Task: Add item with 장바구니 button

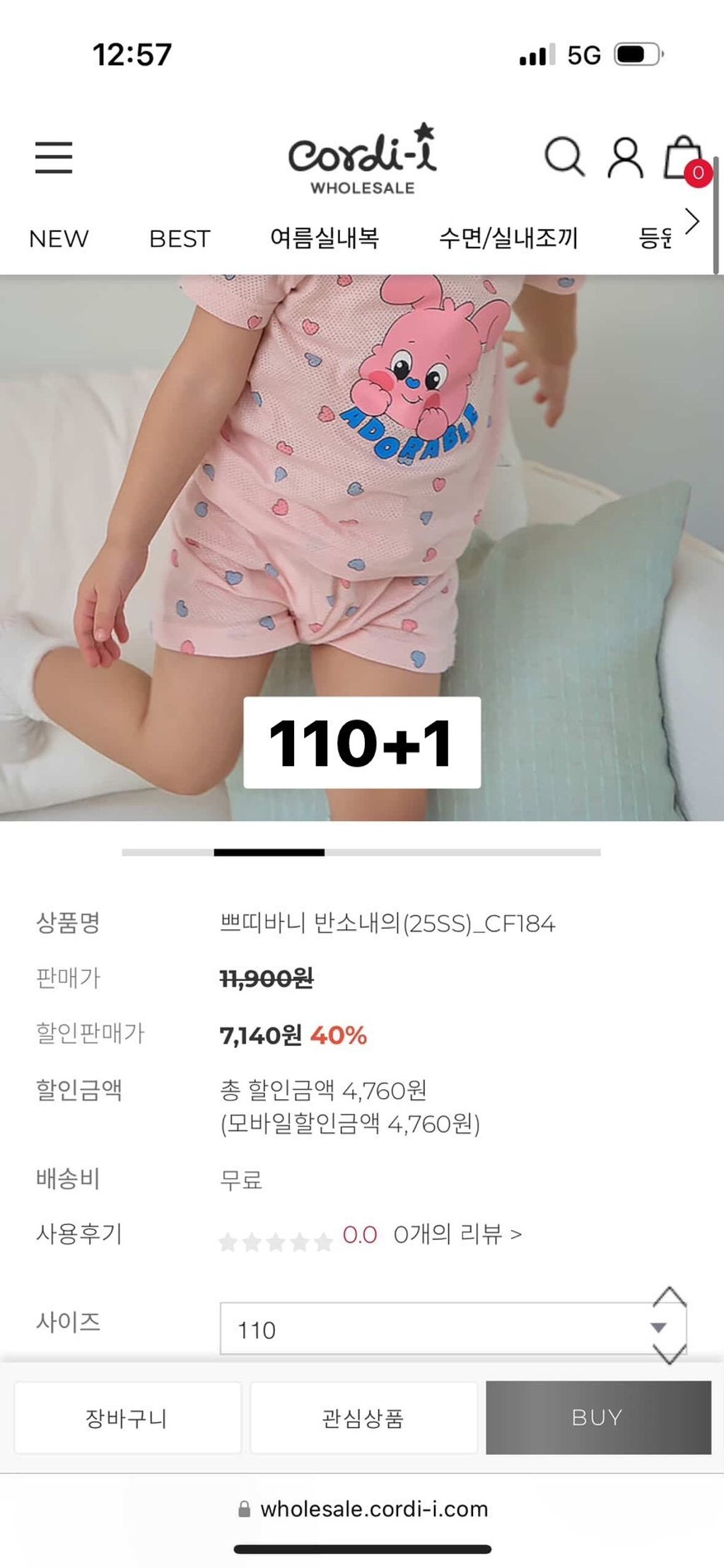Action: coord(127,1417)
